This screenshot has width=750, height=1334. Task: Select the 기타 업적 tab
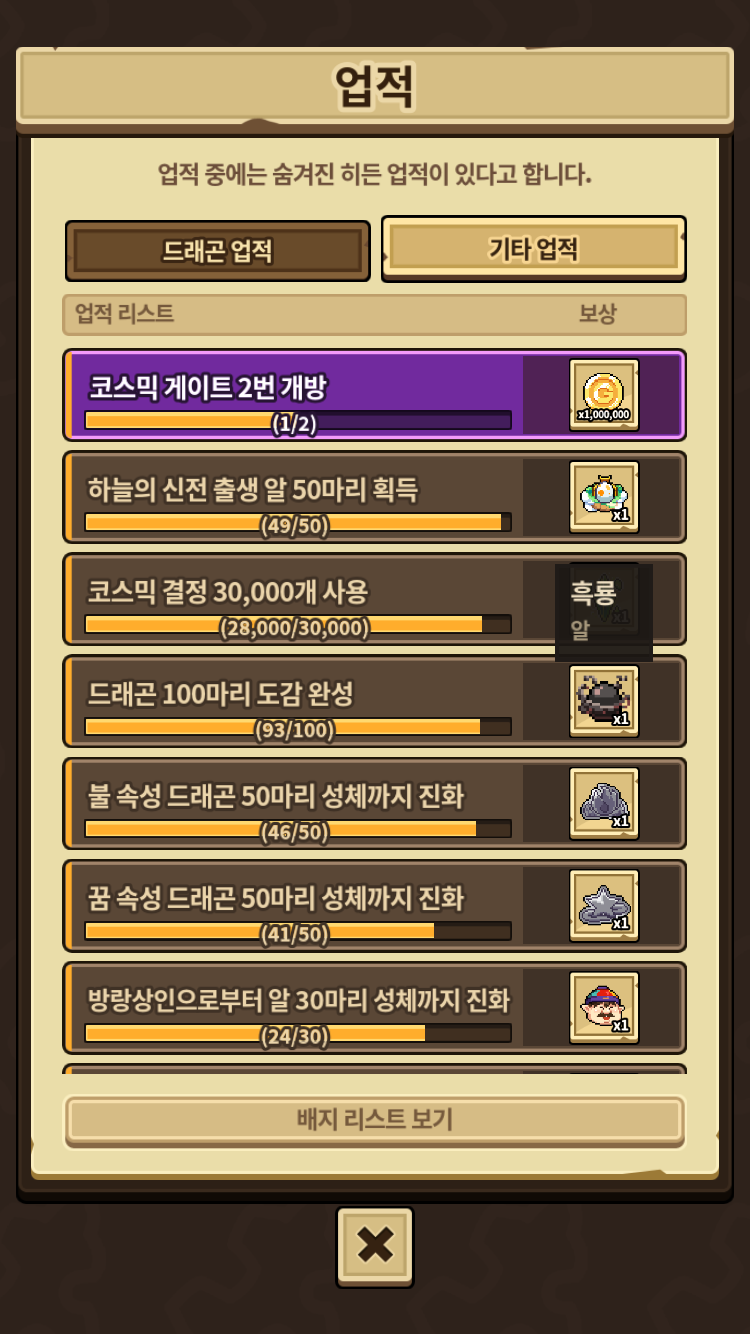coord(533,248)
